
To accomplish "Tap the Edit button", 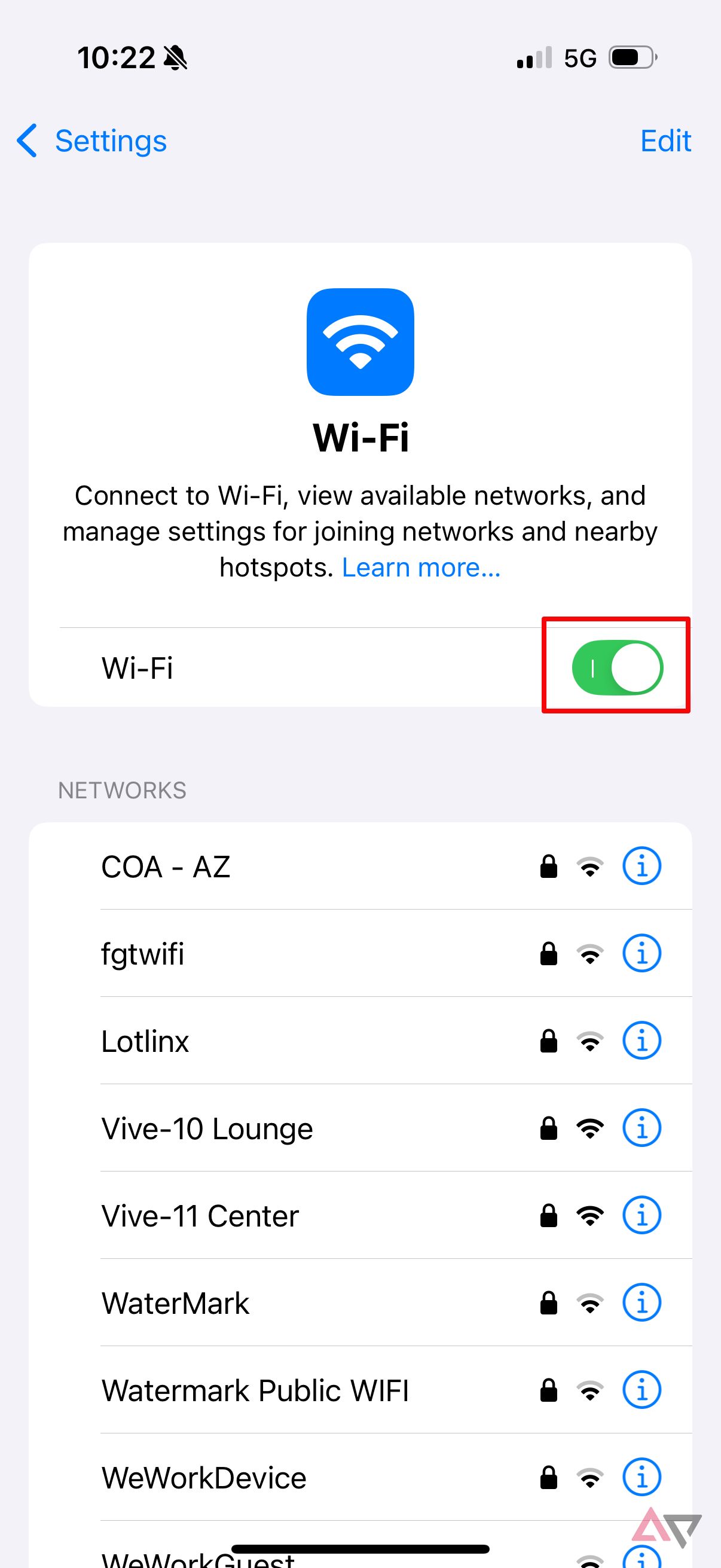I will [665, 141].
